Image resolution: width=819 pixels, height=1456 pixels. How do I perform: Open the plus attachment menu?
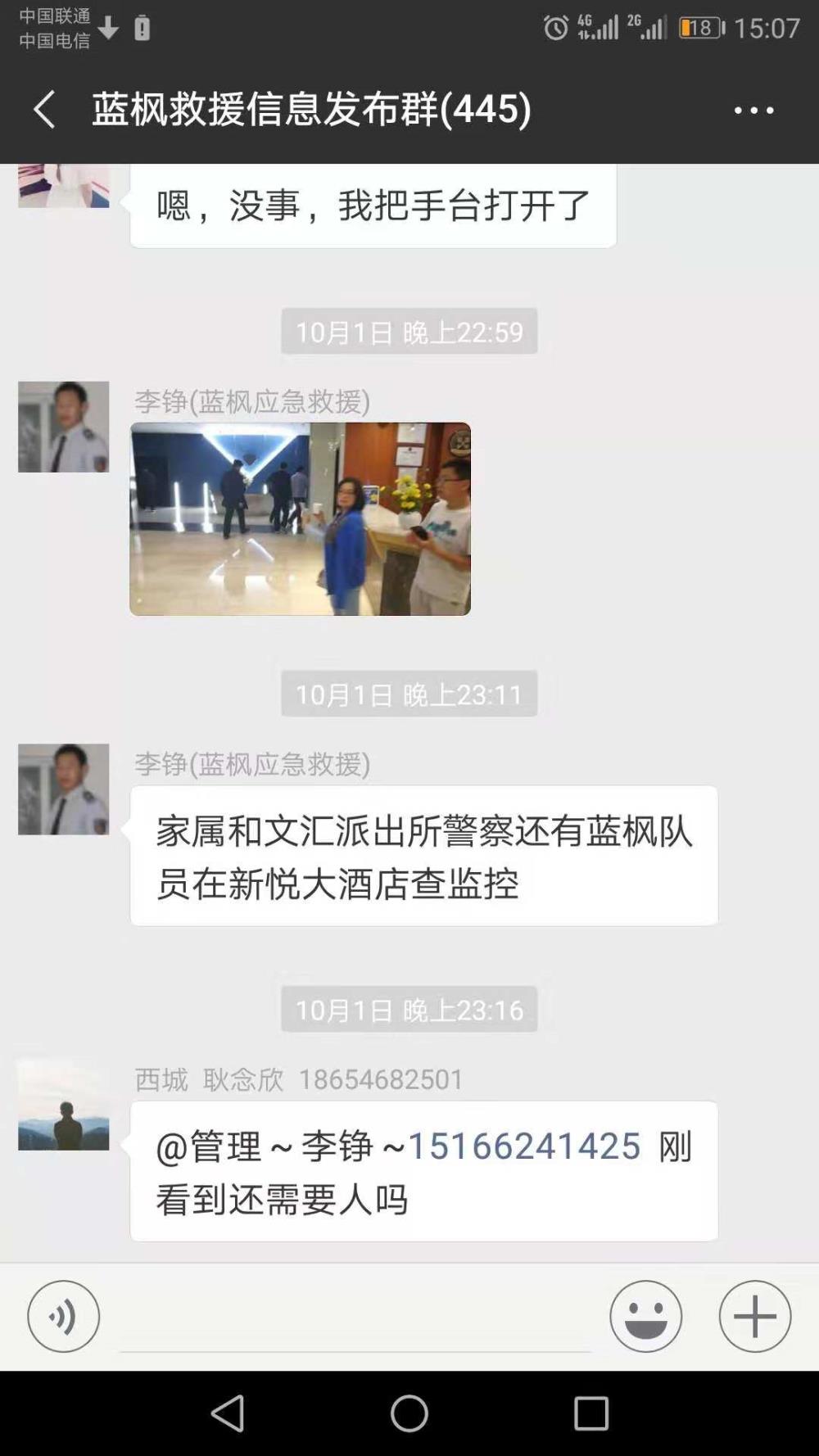click(755, 1316)
